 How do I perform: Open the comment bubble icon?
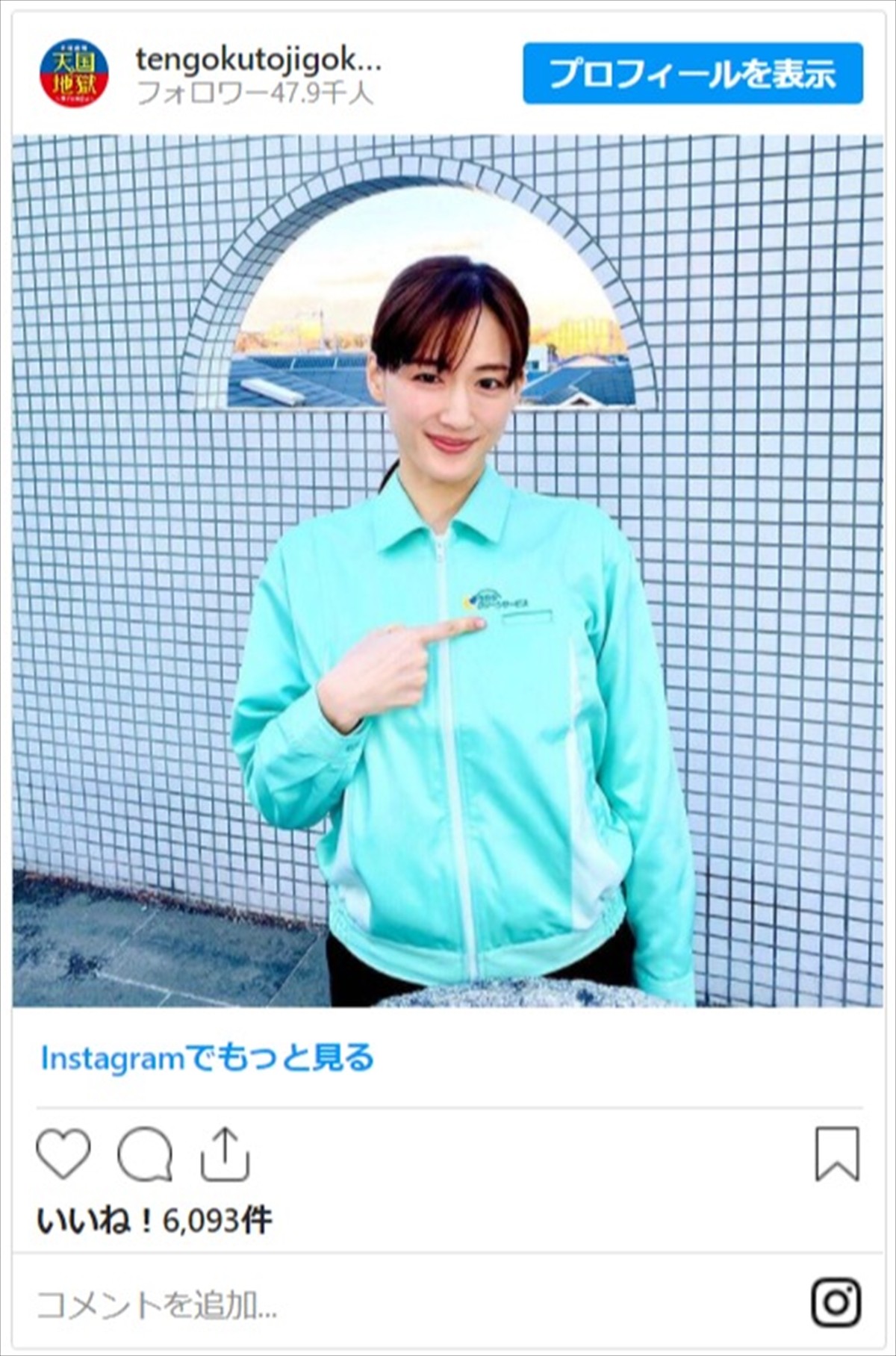pos(145,1155)
